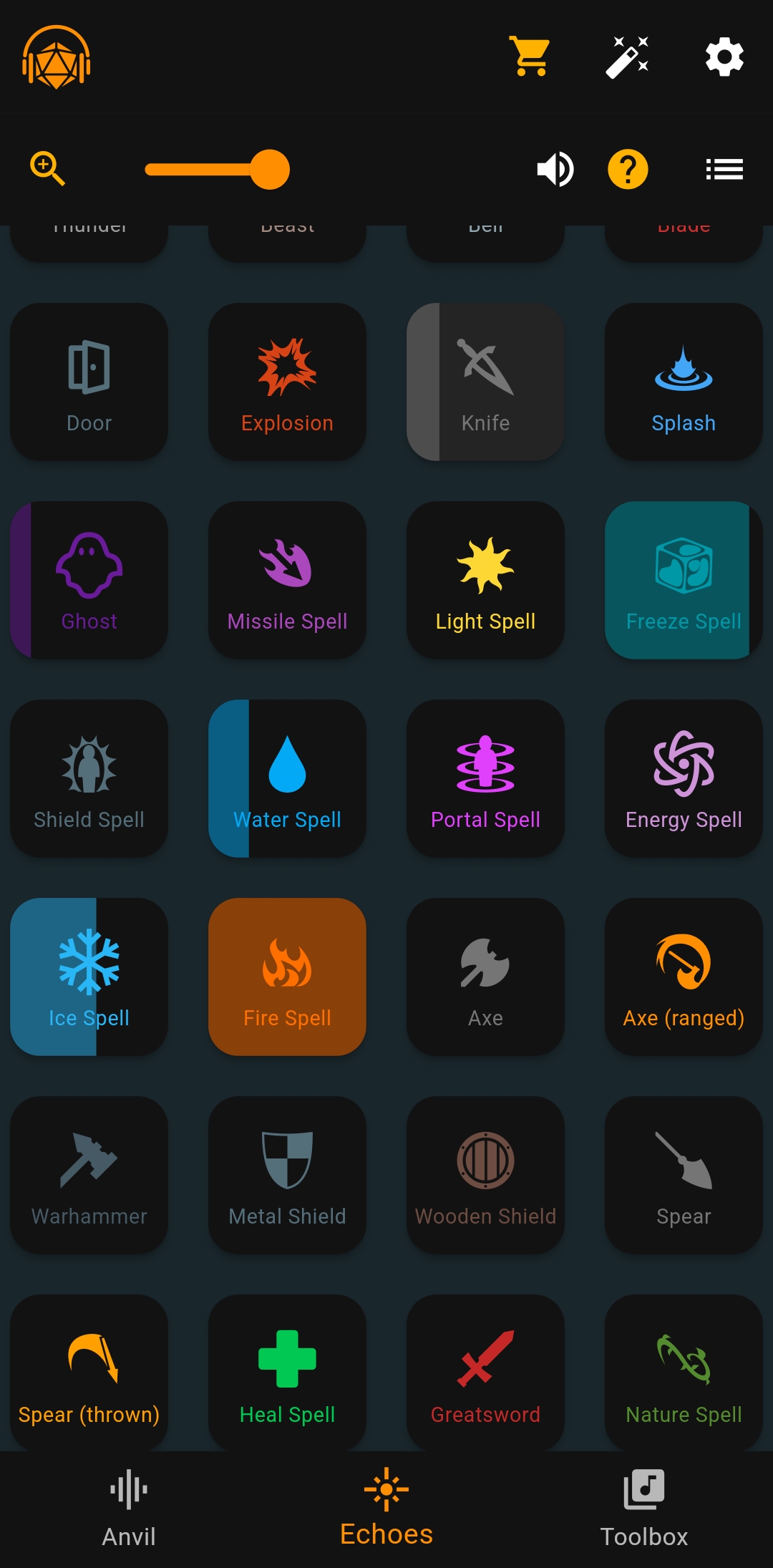Screen dimensions: 773x1568
Task: Switch to the Anvil tab
Action: (129, 1509)
